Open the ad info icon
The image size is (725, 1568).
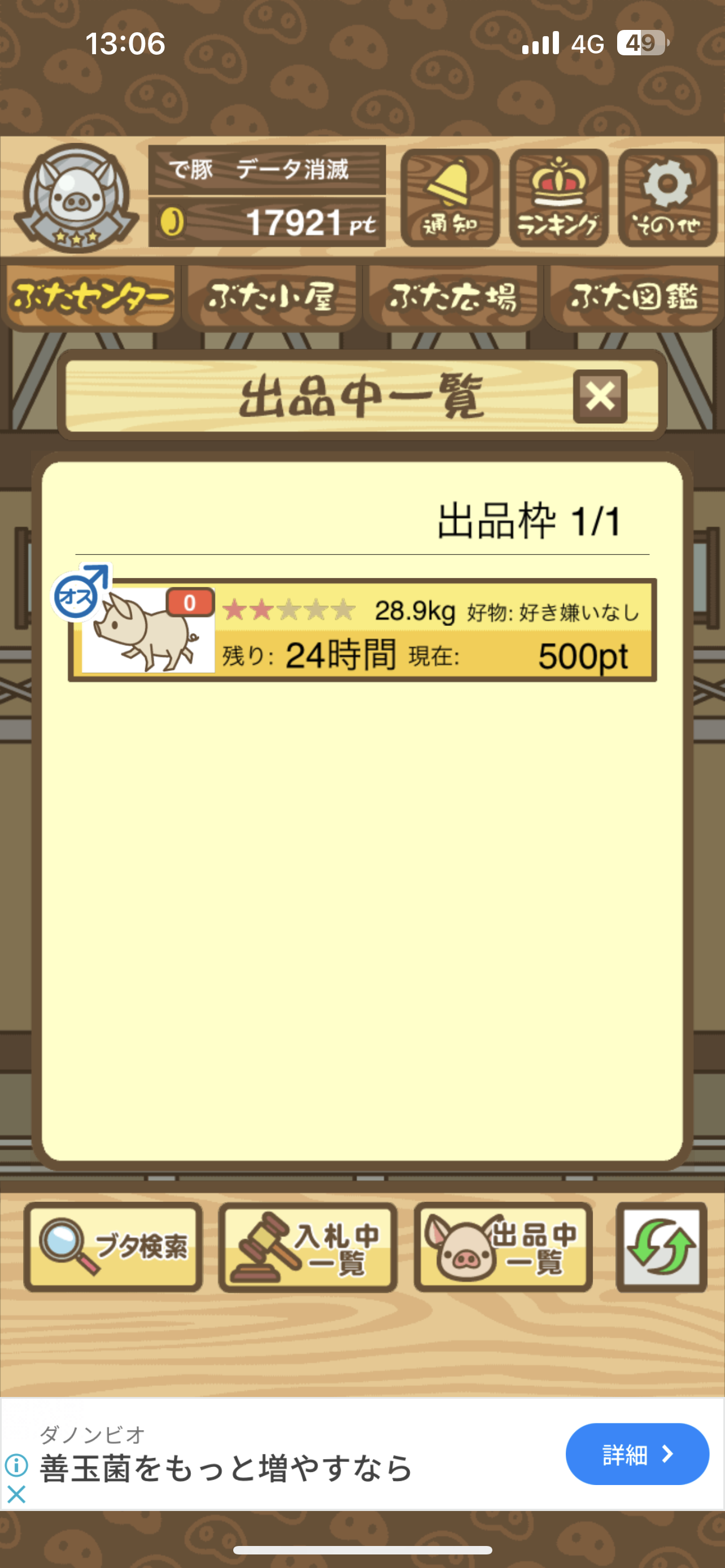coord(16,1465)
